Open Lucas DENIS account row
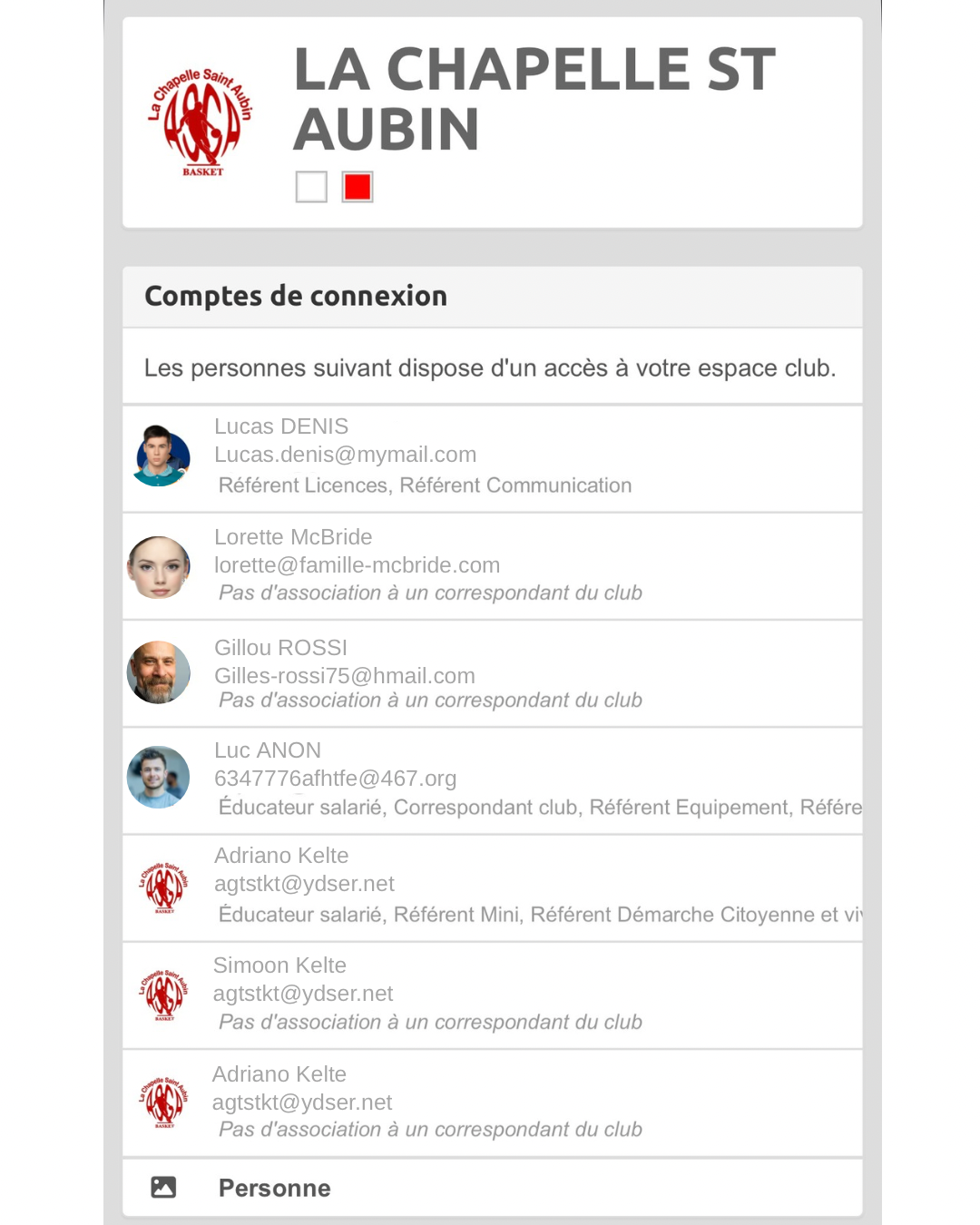This screenshot has height=1225, width=980. (492, 458)
